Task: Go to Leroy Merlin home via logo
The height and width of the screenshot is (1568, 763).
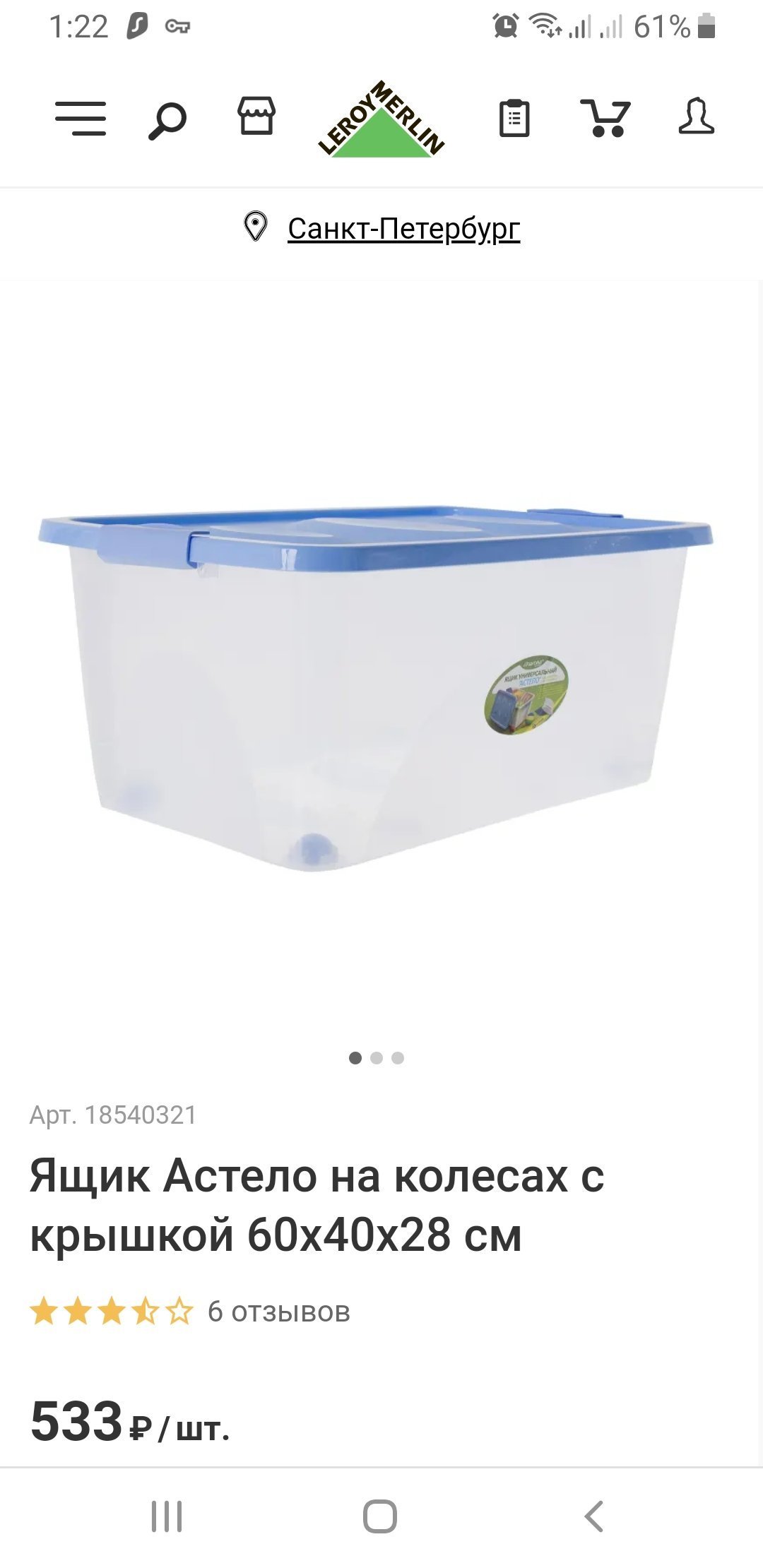Action: [x=381, y=119]
